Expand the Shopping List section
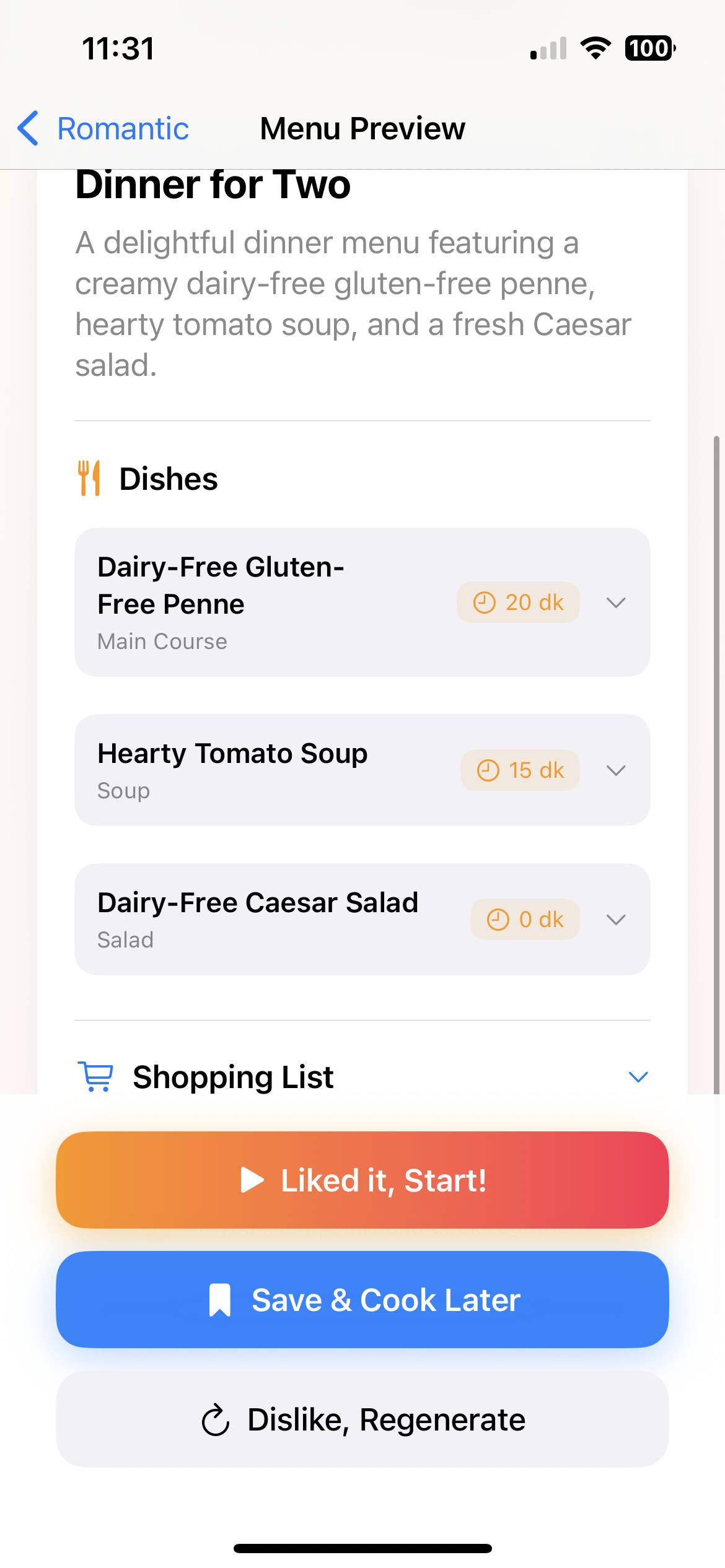The height and width of the screenshot is (1568, 725). point(638,1078)
